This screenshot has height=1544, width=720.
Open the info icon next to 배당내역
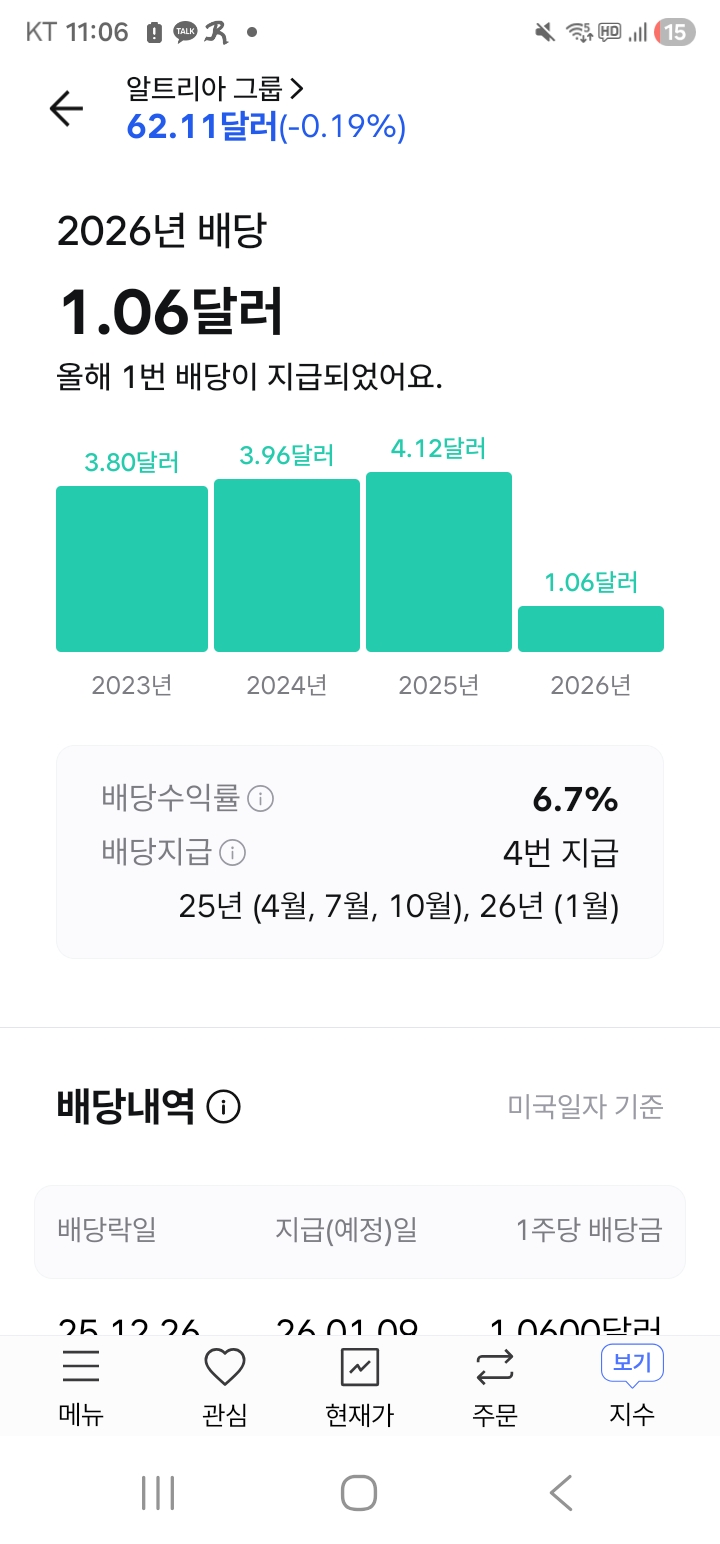point(223,1107)
